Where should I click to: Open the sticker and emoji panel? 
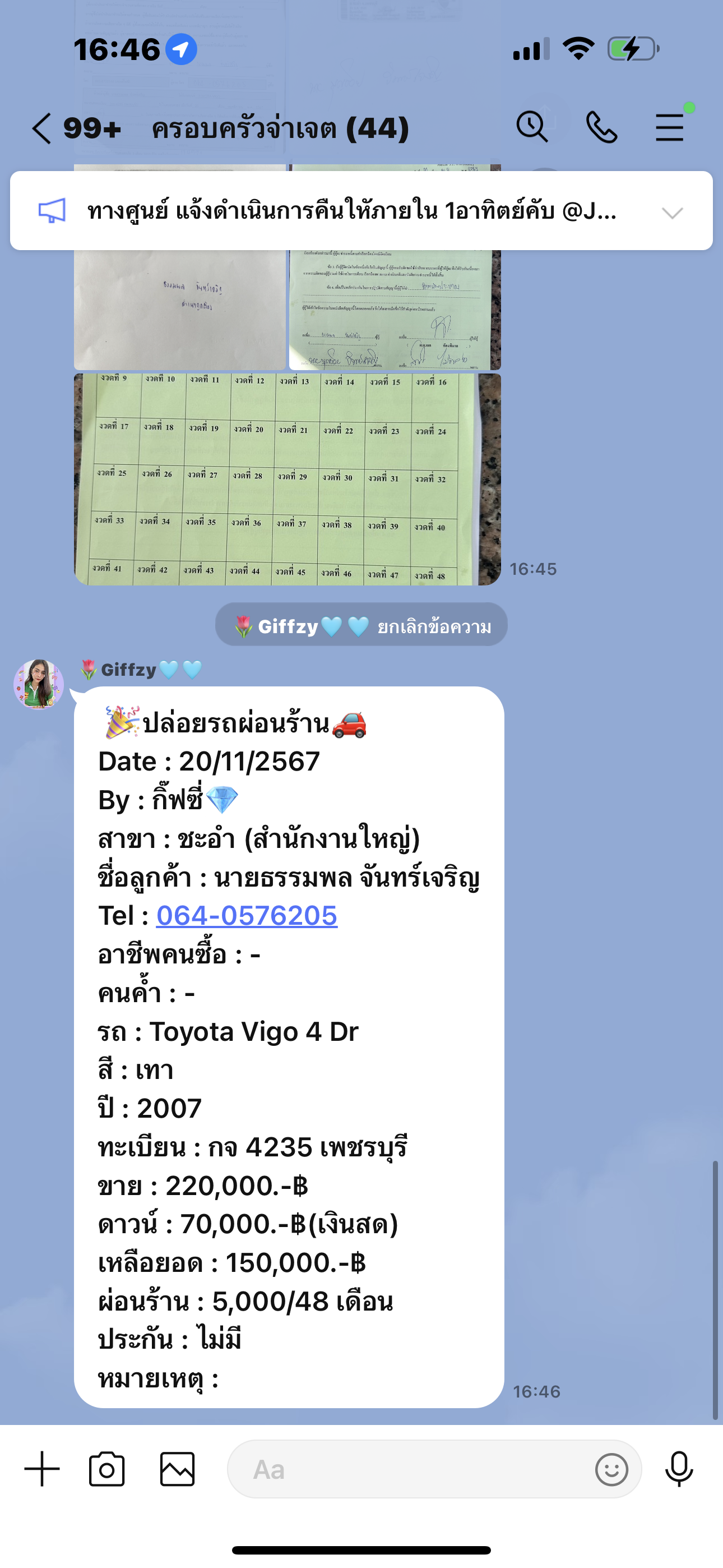point(611,1469)
